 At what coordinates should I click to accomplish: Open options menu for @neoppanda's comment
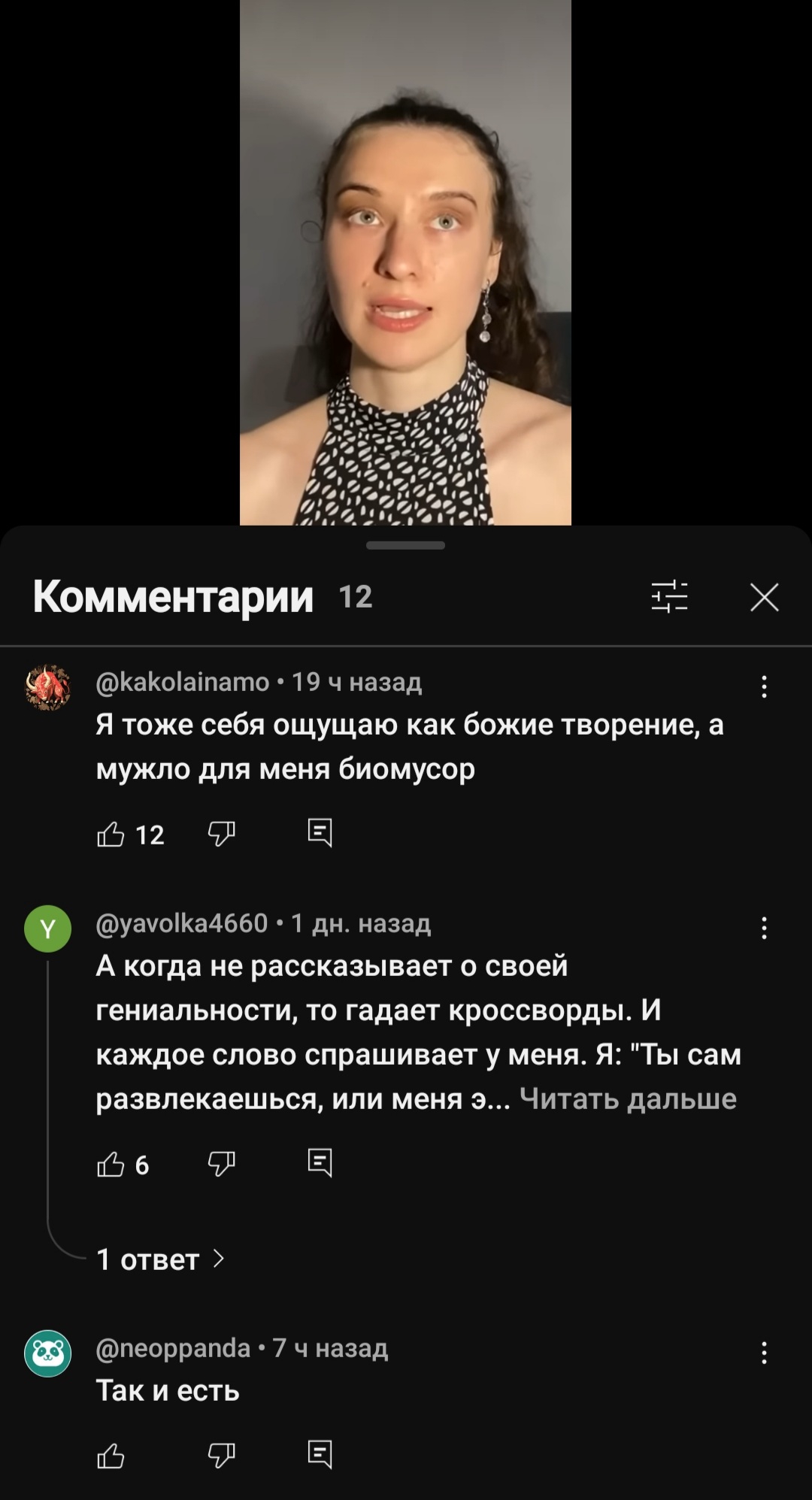pos(764,1353)
